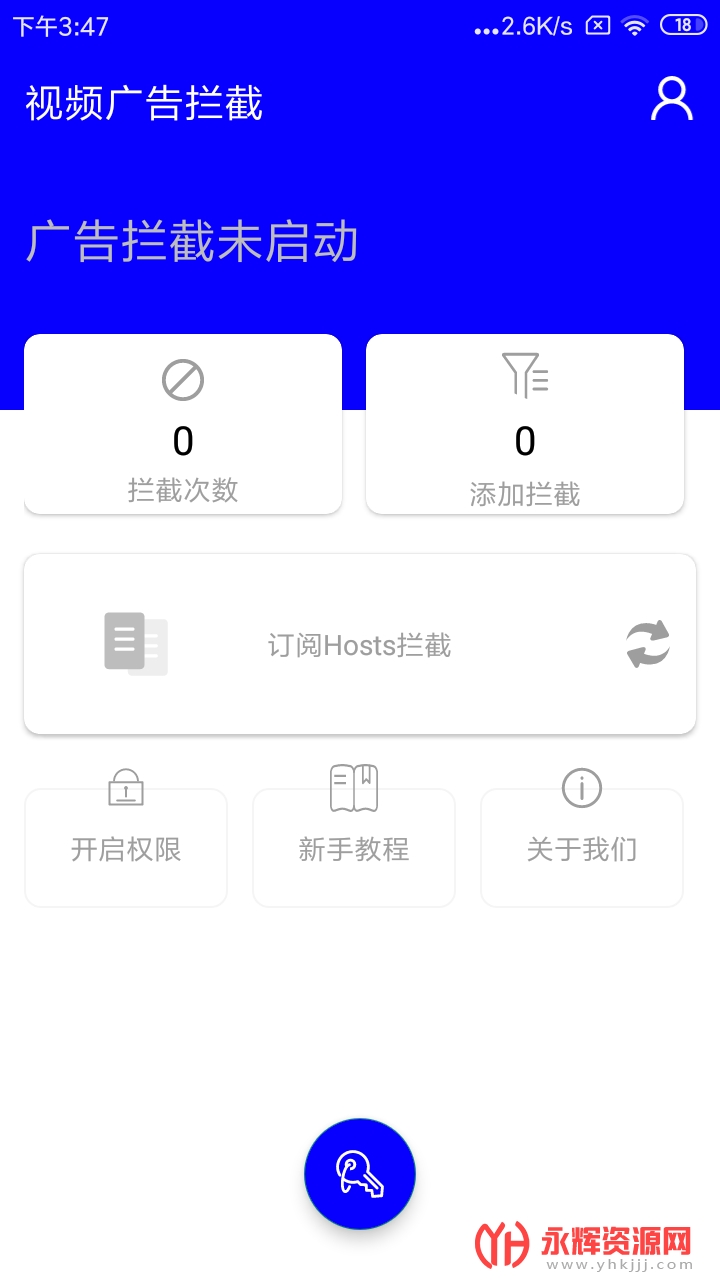
Task: Open the user profile icon
Action: pos(671,100)
